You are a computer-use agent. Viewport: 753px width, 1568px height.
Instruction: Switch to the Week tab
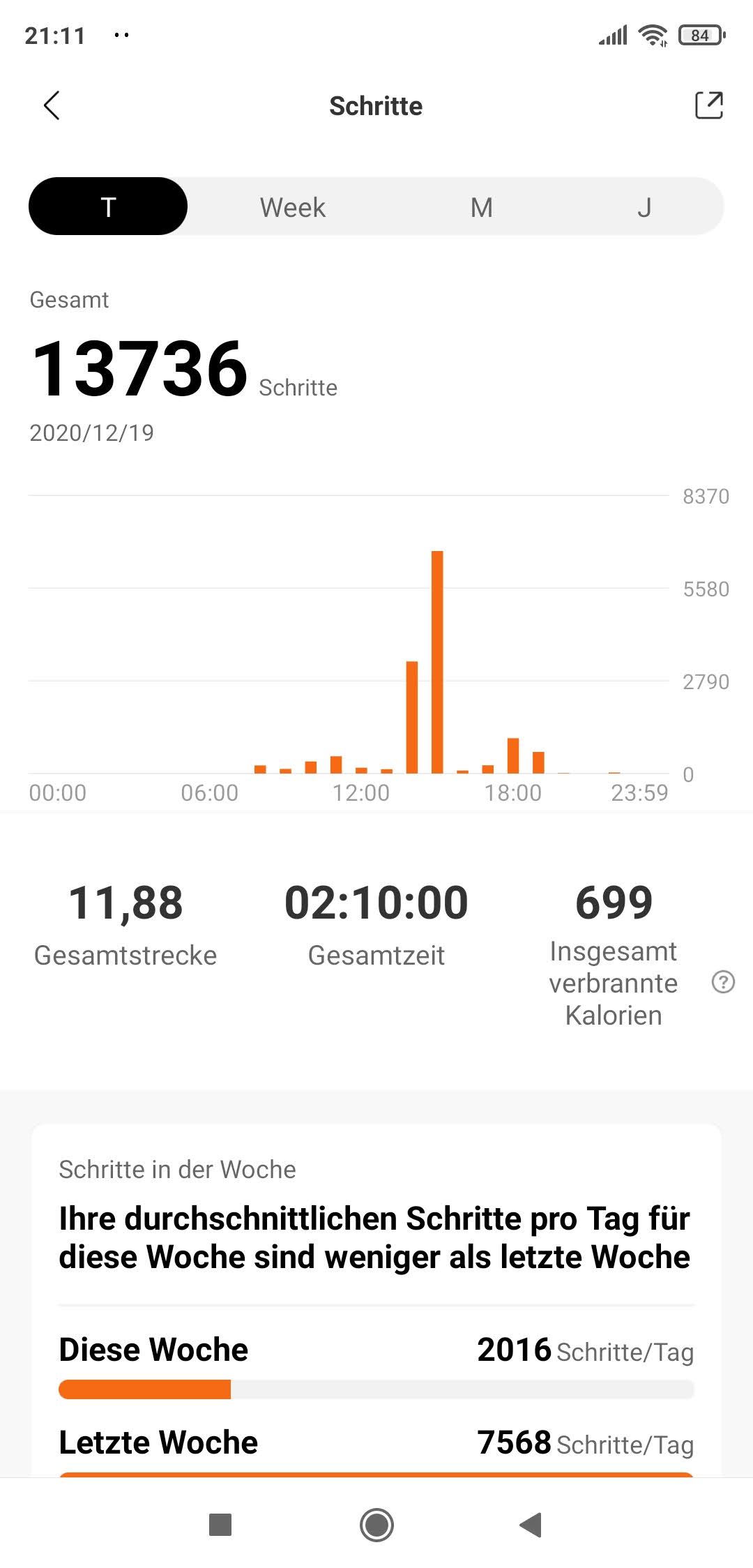pyautogui.click(x=293, y=207)
